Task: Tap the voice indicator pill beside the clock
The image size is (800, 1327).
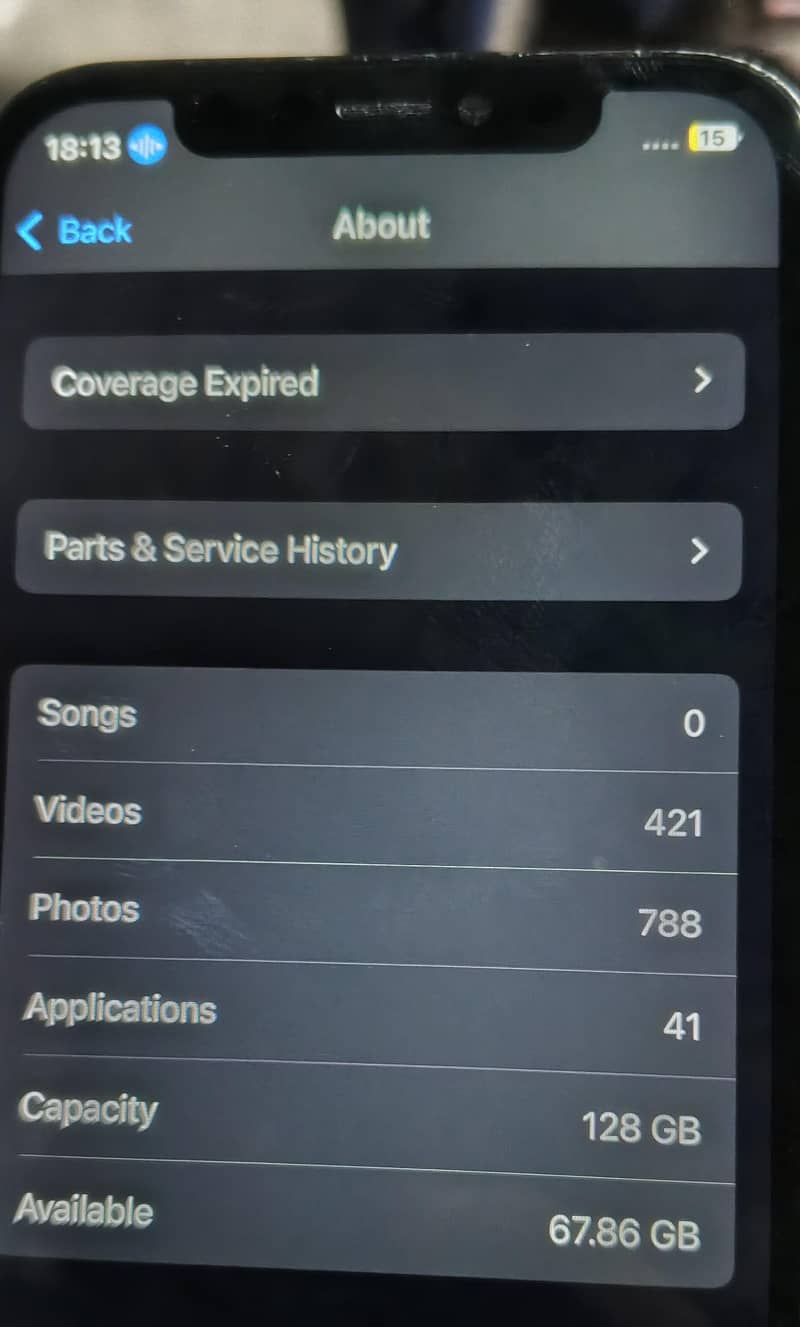Action: point(148,148)
